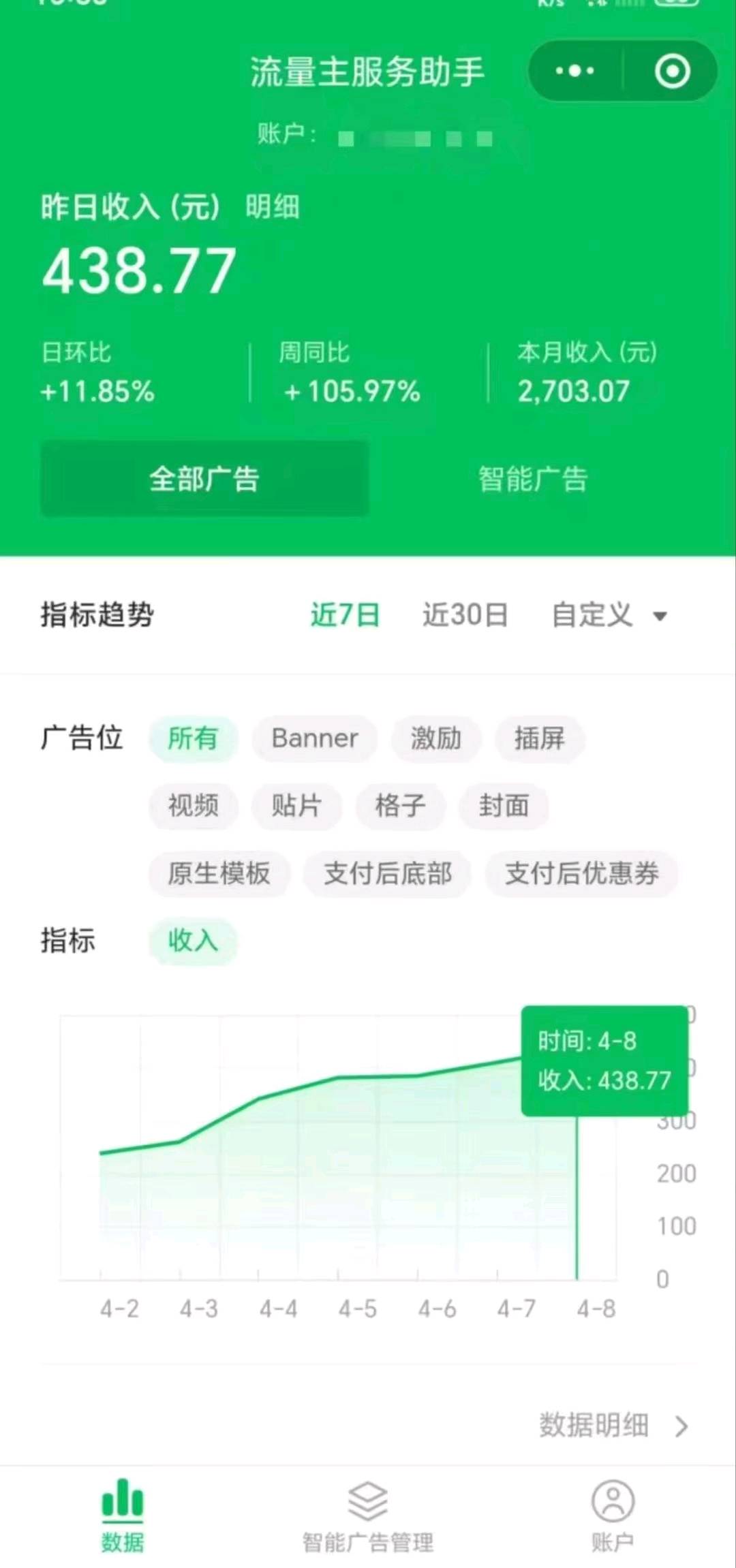Choose the 插屏 ad placement chip
The height and width of the screenshot is (1568, 736).
540,738
